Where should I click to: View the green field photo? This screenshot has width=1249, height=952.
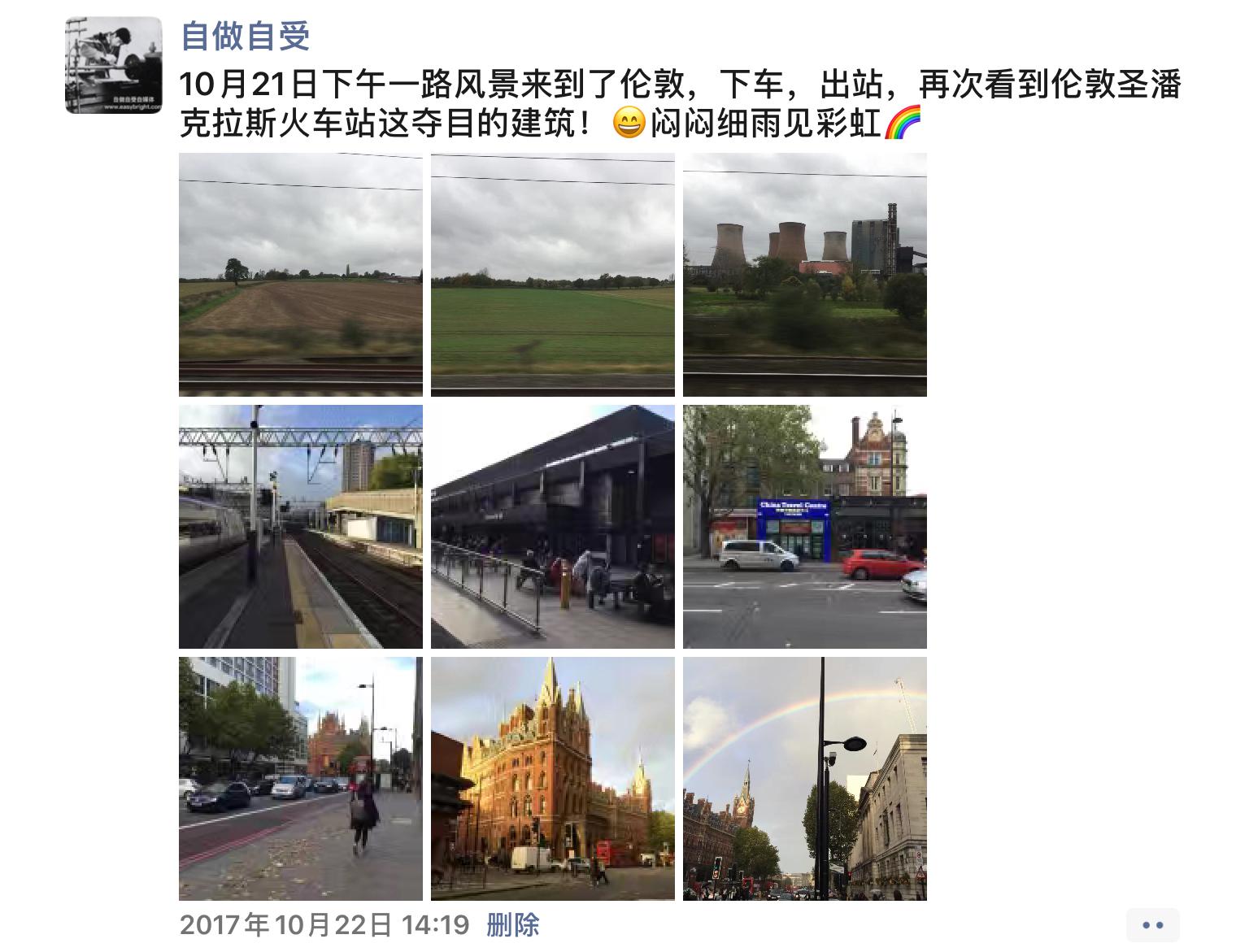coord(553,275)
